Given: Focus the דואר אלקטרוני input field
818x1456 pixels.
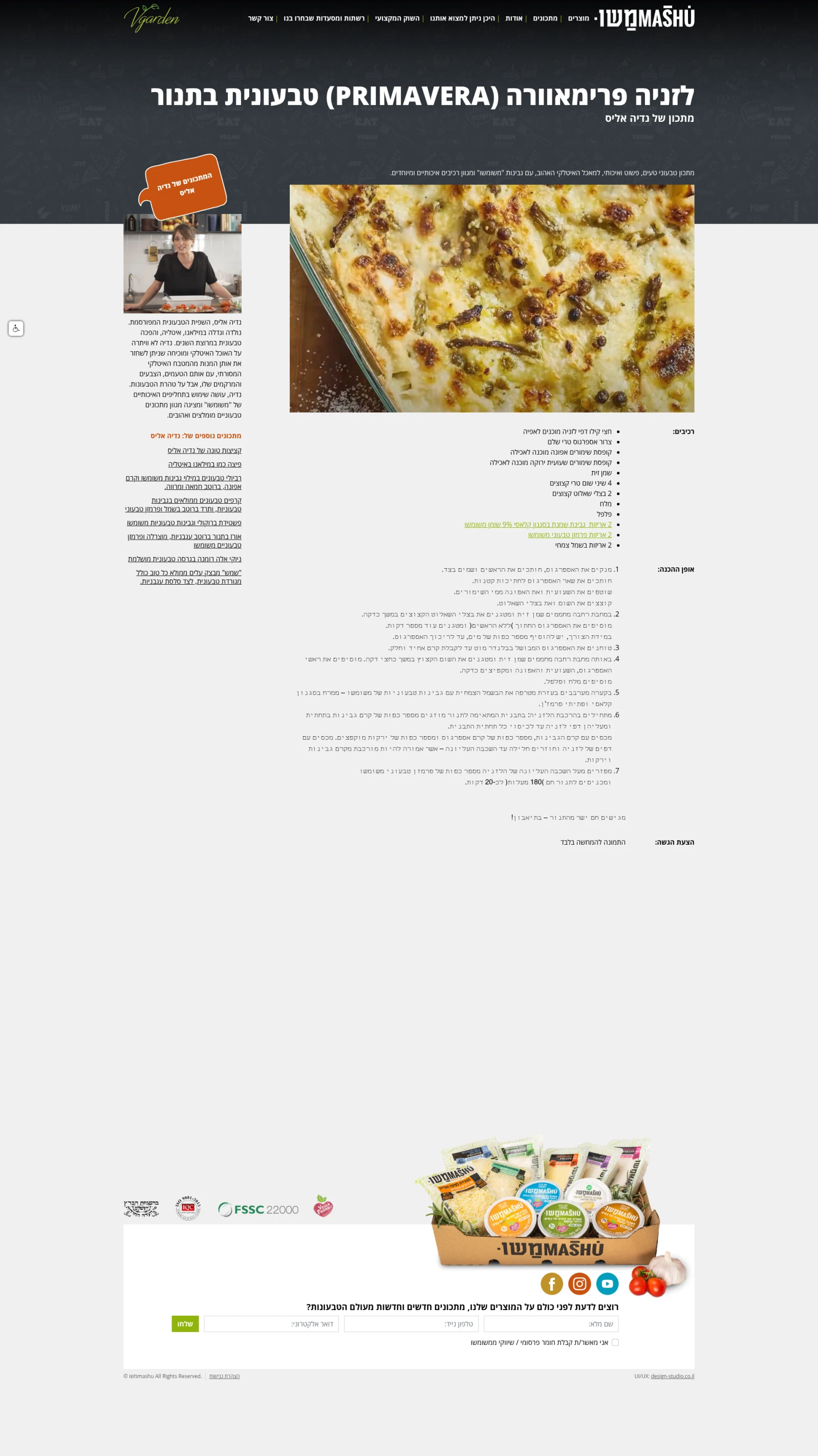Looking at the screenshot, I should click(x=271, y=1324).
